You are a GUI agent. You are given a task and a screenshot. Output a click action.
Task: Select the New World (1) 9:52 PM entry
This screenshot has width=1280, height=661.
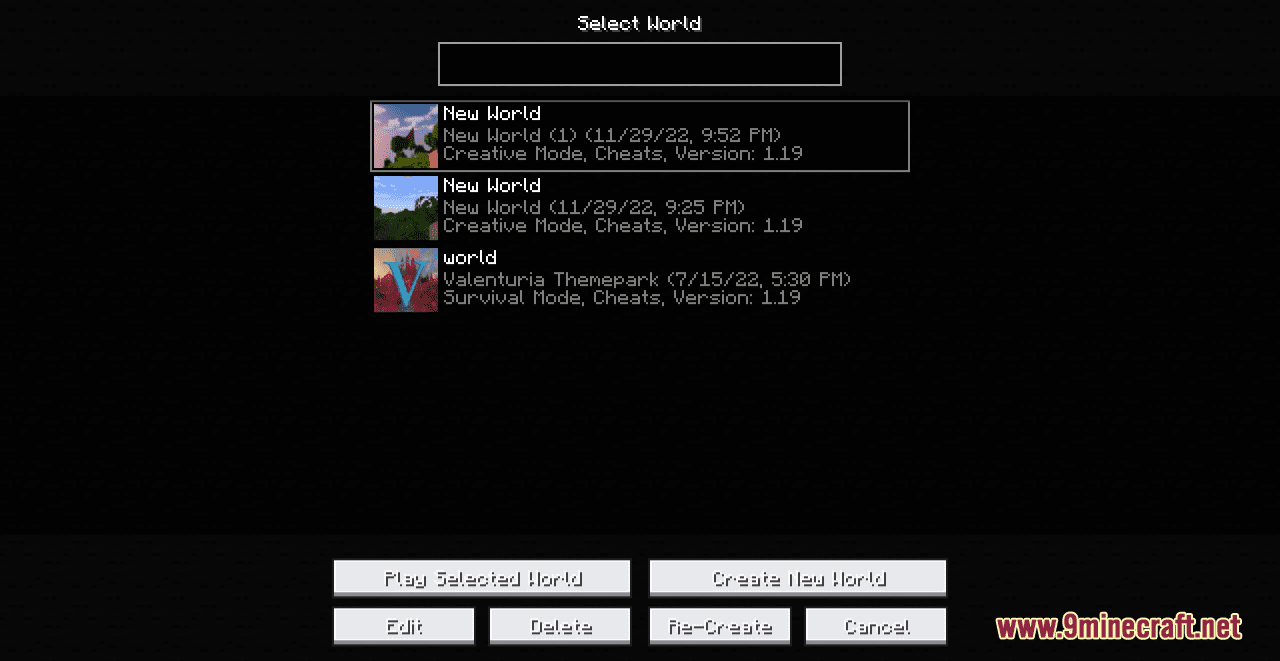639,135
